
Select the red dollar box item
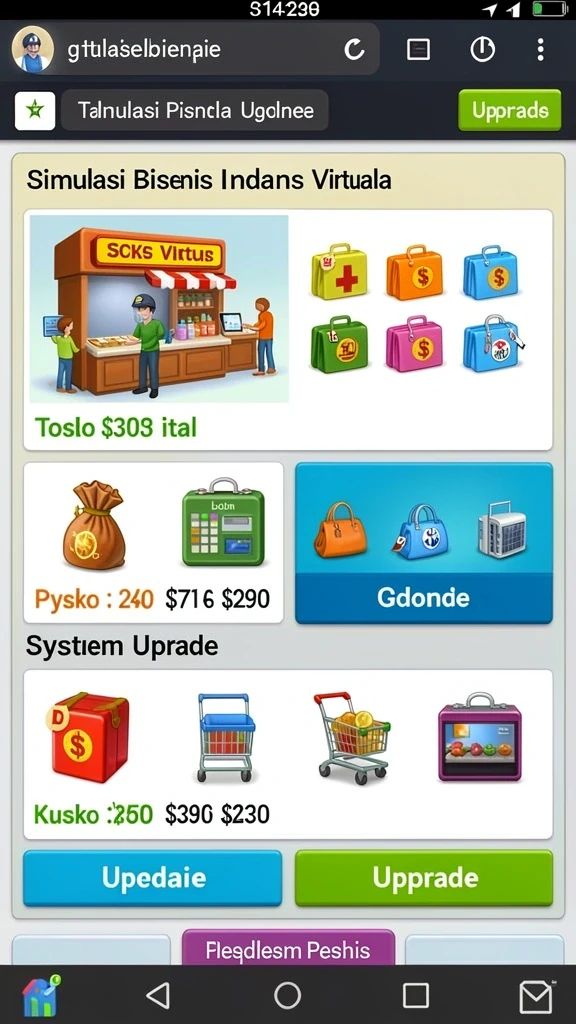pyautogui.click(x=88, y=737)
